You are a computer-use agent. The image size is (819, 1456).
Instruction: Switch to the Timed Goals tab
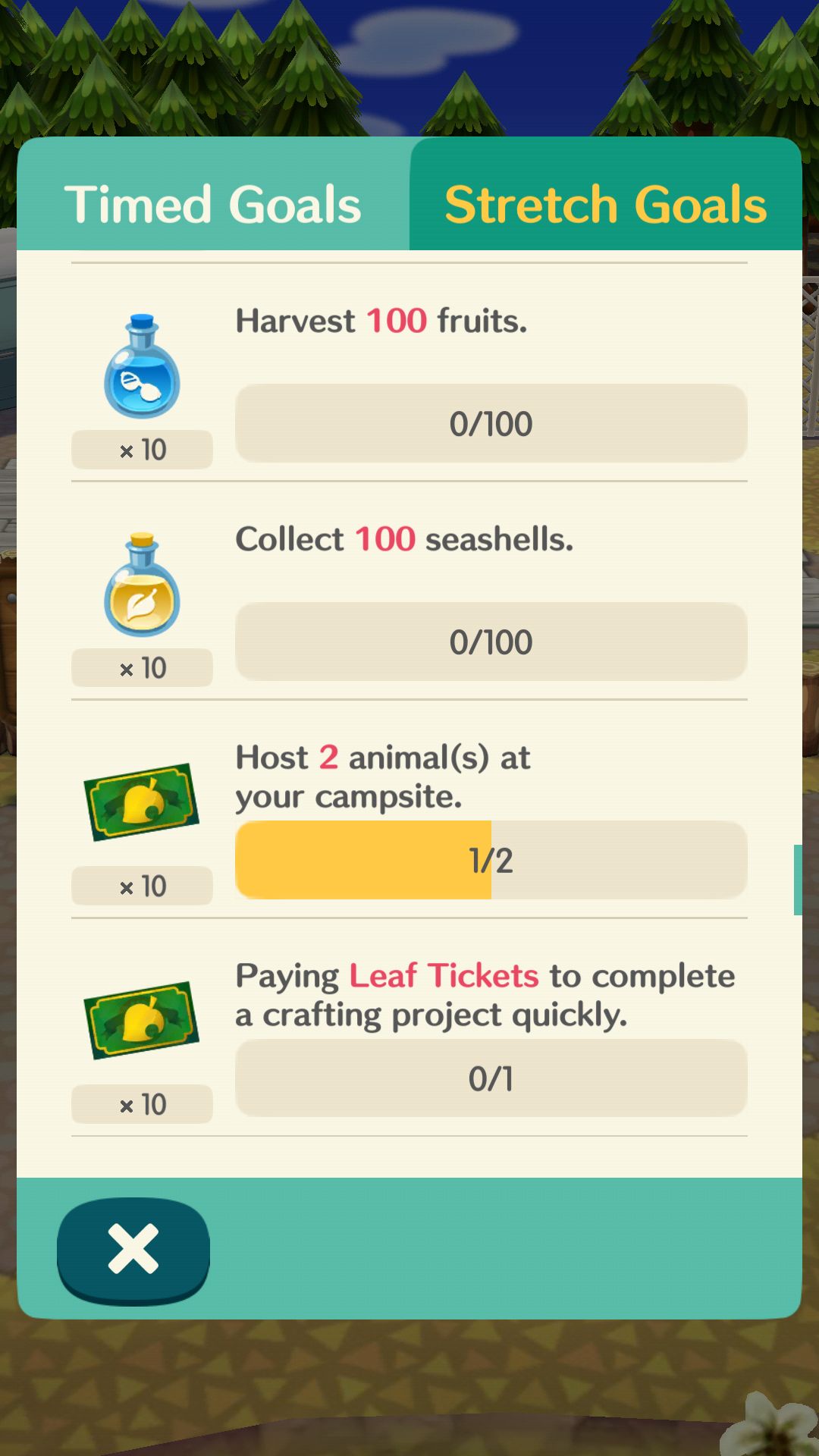click(x=213, y=196)
